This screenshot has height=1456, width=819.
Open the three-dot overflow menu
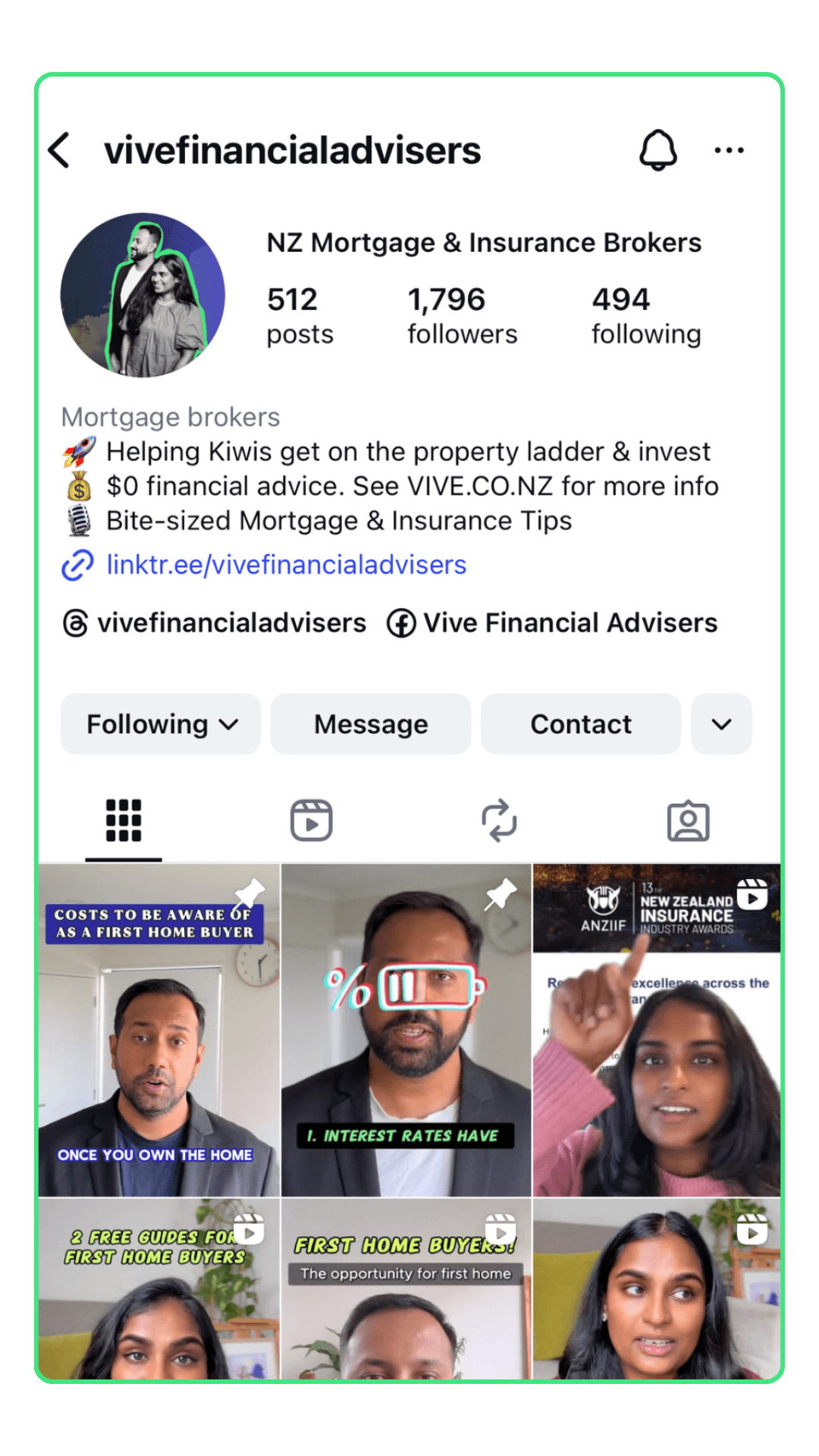[x=729, y=150]
